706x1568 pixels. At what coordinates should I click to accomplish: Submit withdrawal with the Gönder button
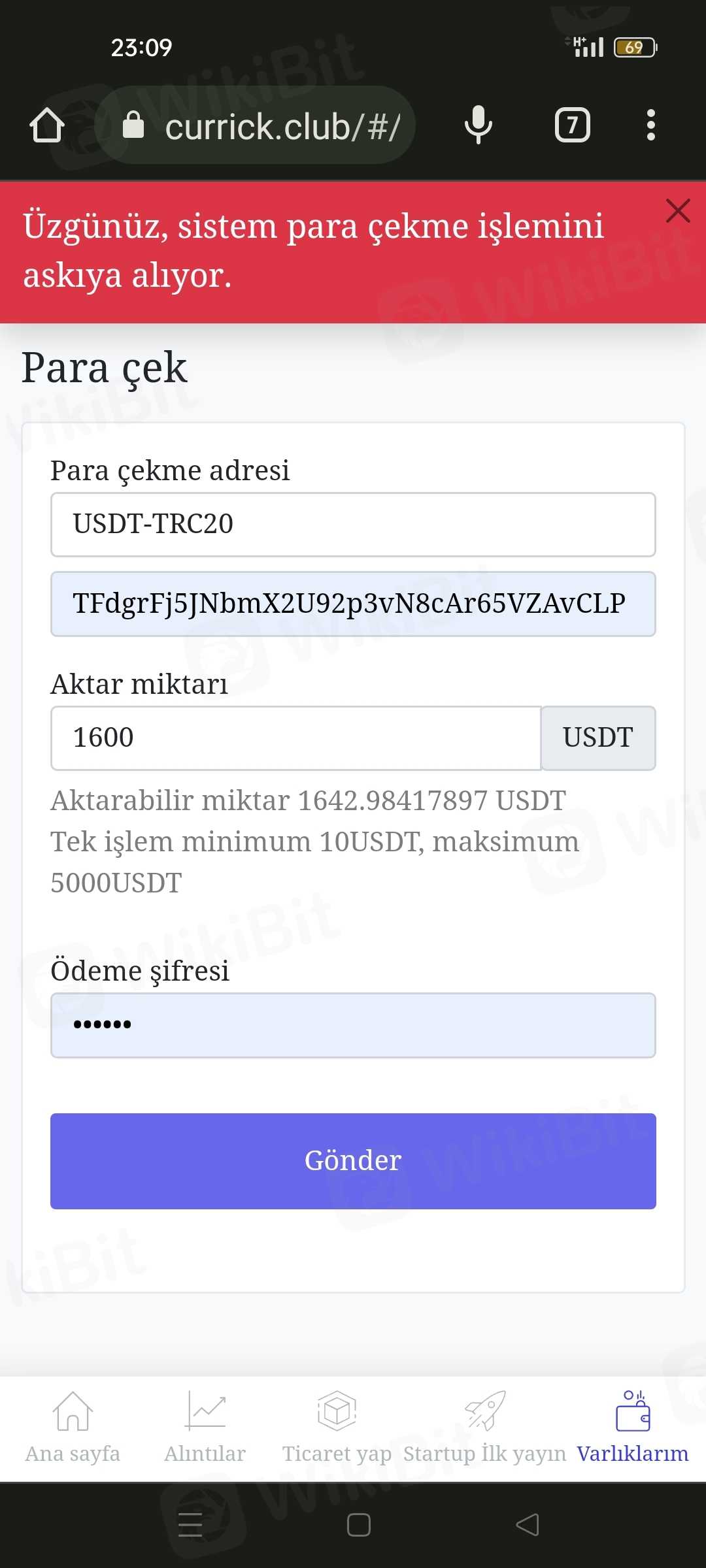click(353, 1161)
